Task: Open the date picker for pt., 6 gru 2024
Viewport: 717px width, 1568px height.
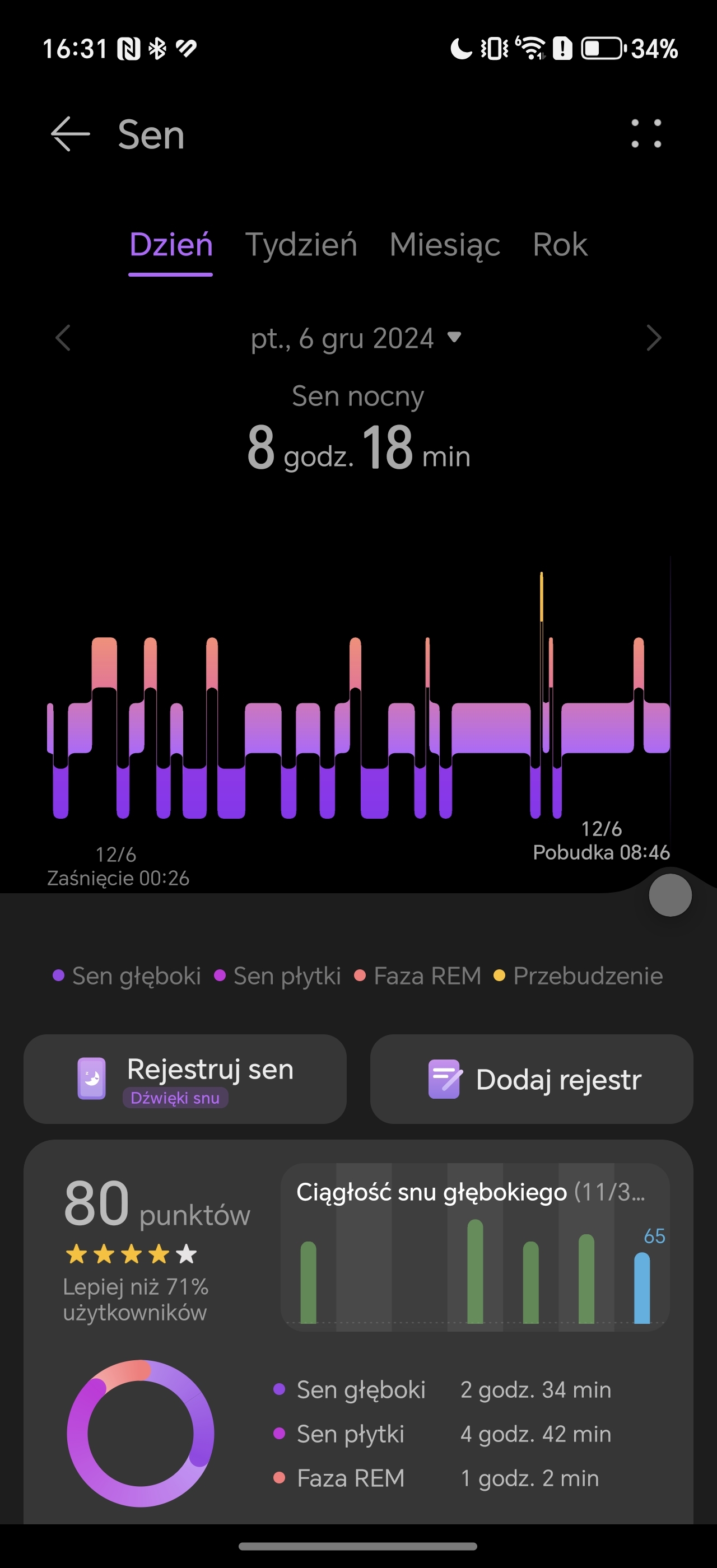Action: click(356, 338)
